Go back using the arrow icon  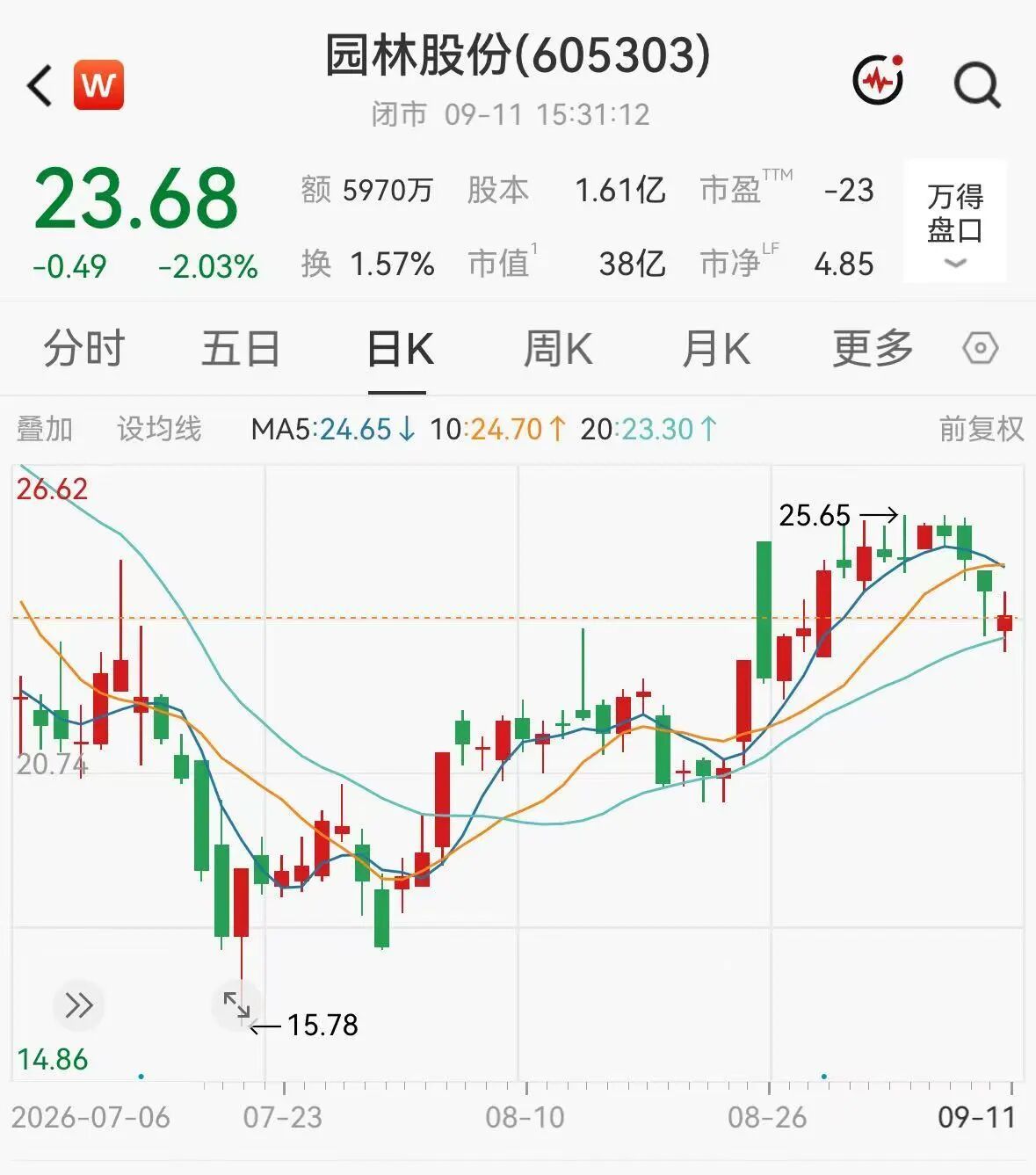point(40,85)
